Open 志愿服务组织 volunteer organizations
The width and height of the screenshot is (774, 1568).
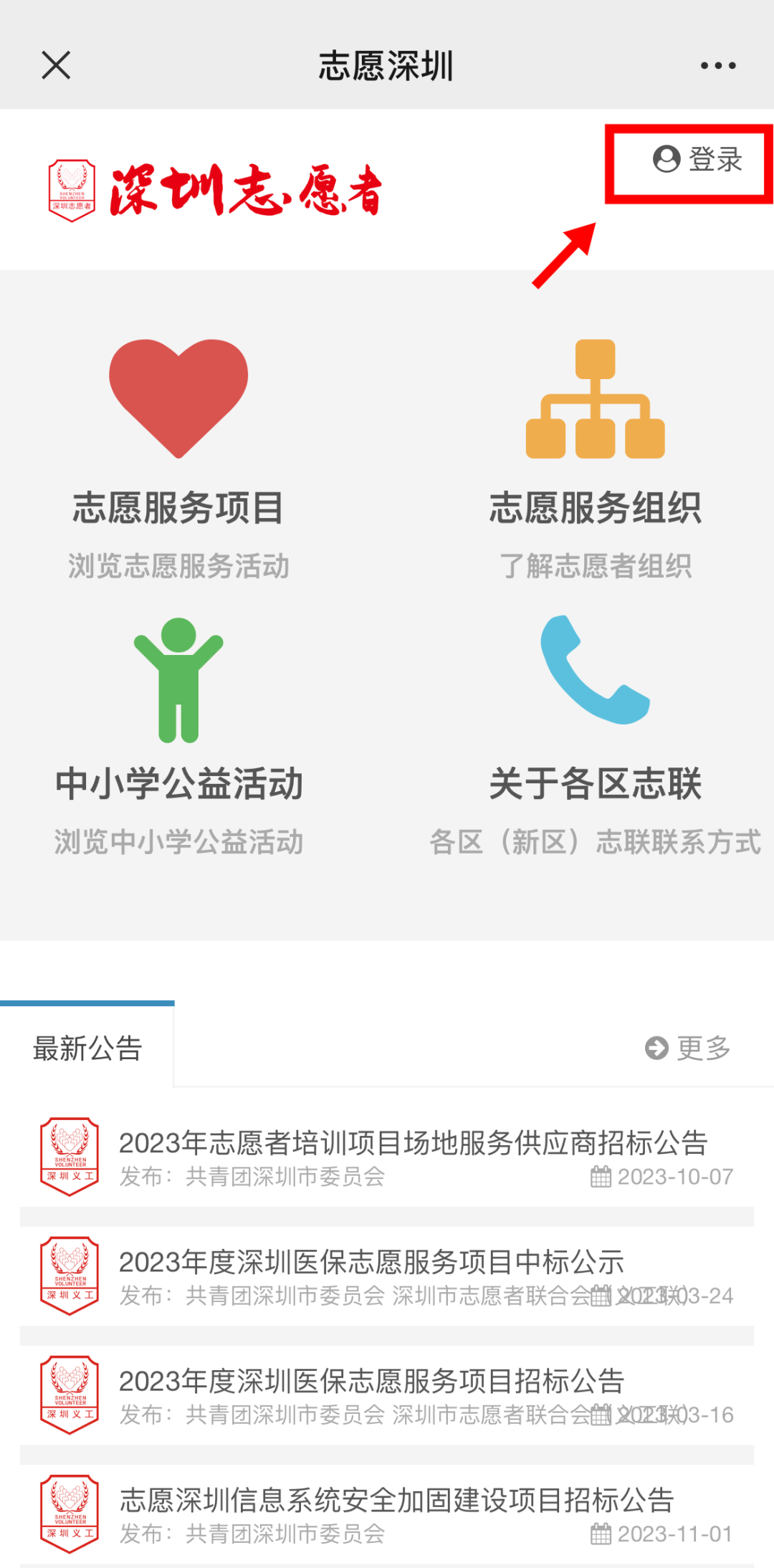pyautogui.click(x=595, y=459)
